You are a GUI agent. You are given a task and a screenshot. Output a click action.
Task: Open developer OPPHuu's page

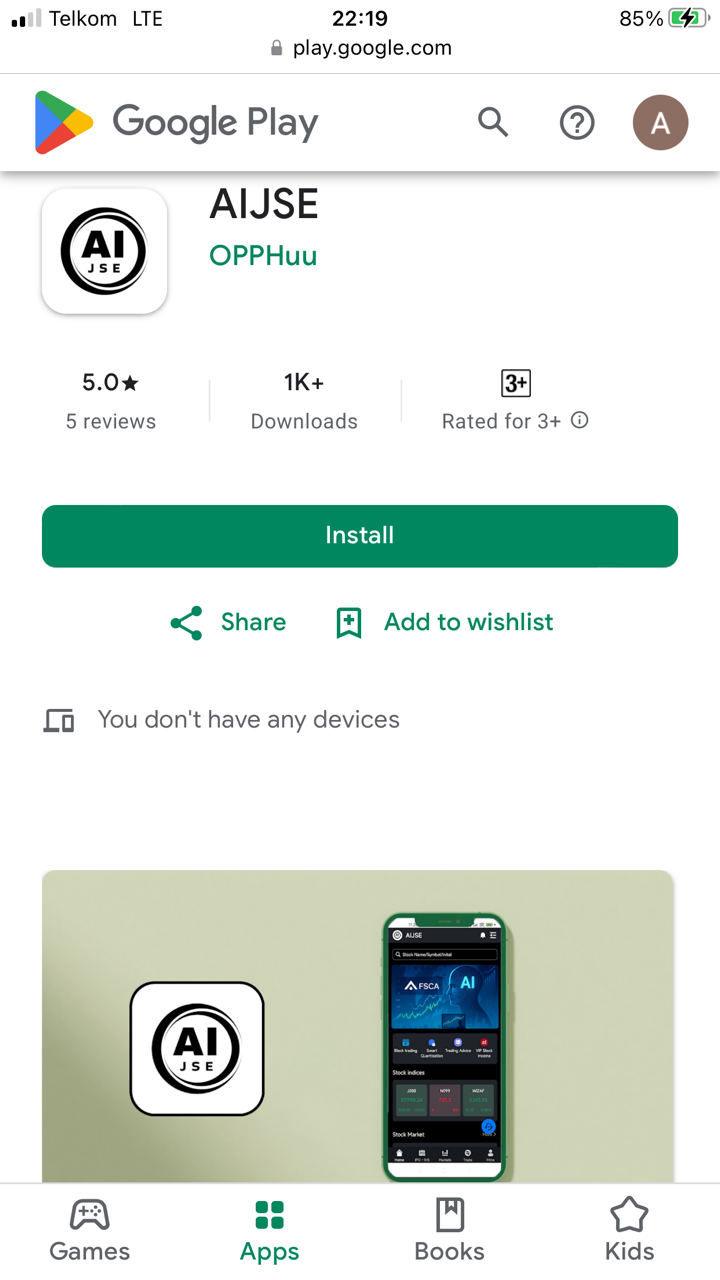(263, 256)
